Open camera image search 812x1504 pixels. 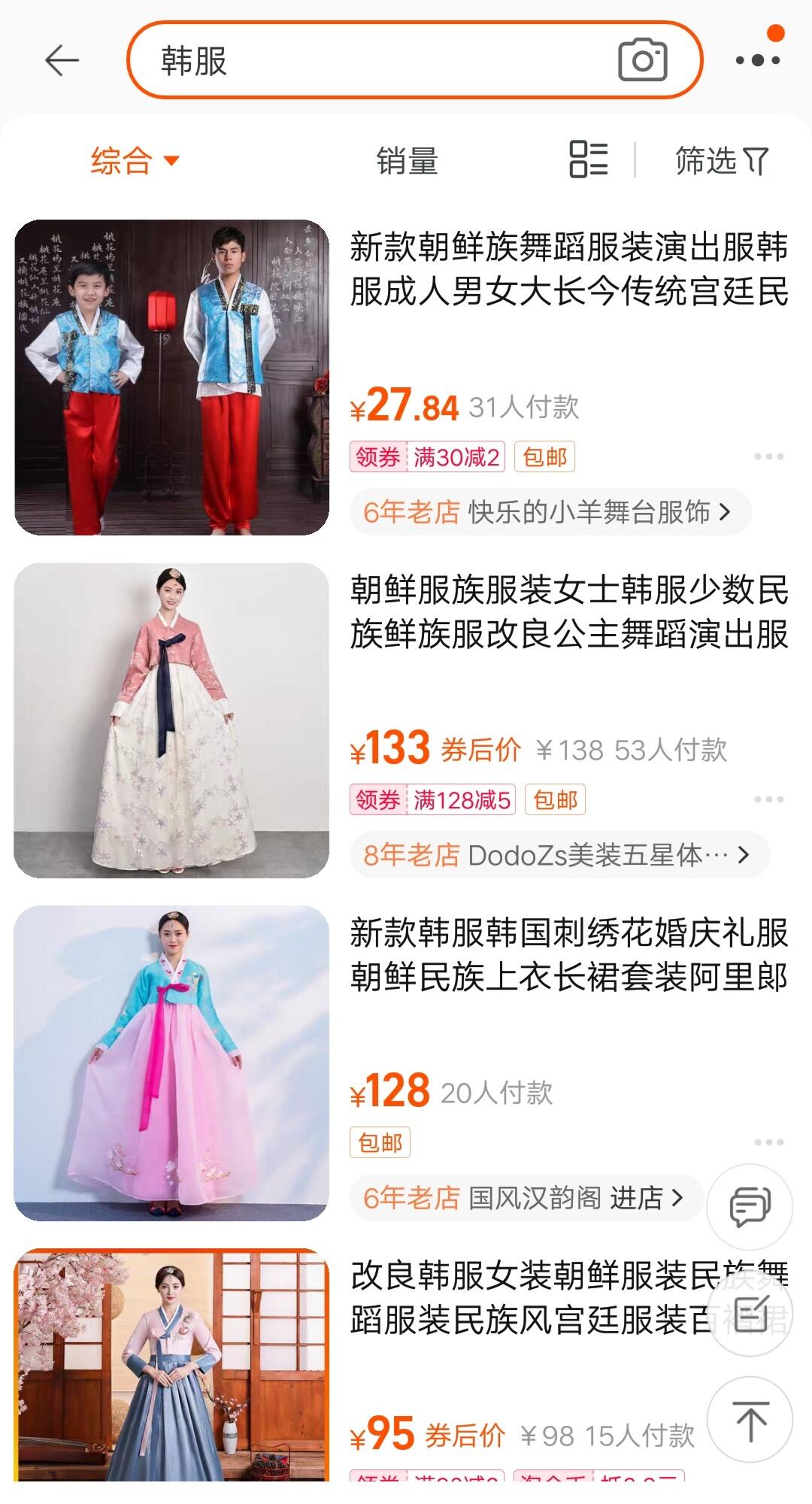tap(642, 60)
